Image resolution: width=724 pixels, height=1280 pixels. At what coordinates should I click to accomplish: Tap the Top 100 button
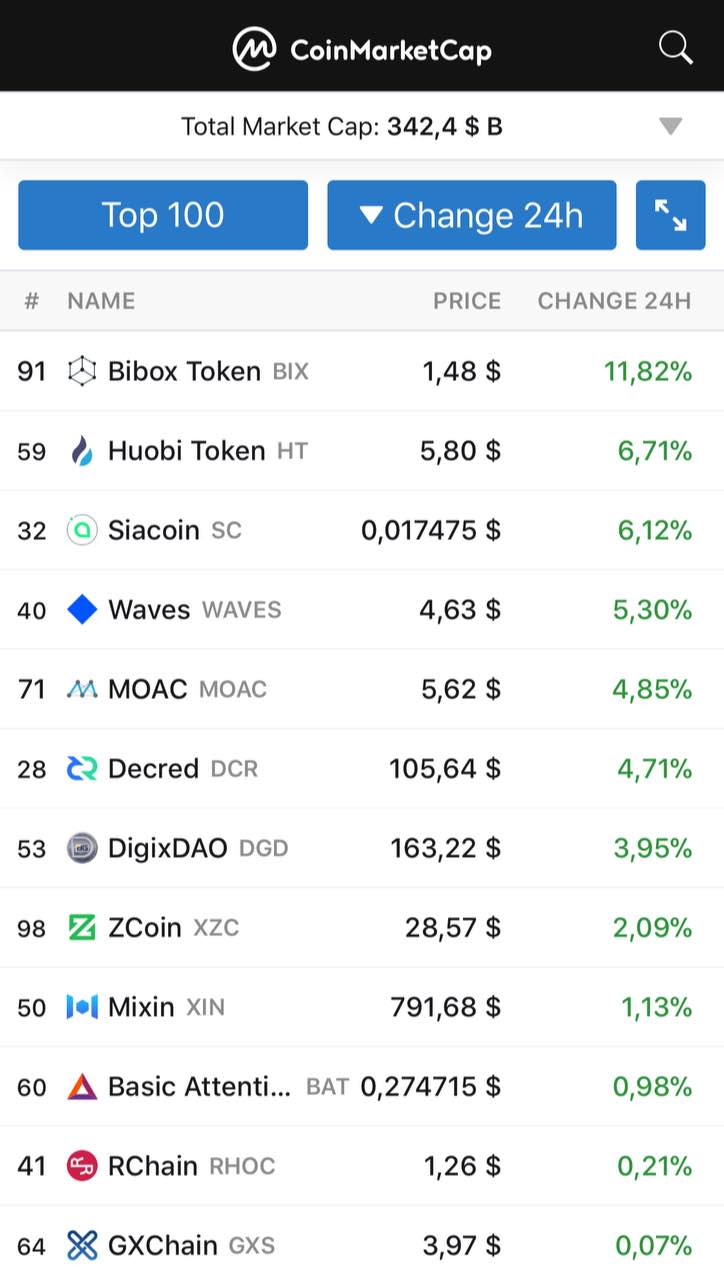coord(163,215)
